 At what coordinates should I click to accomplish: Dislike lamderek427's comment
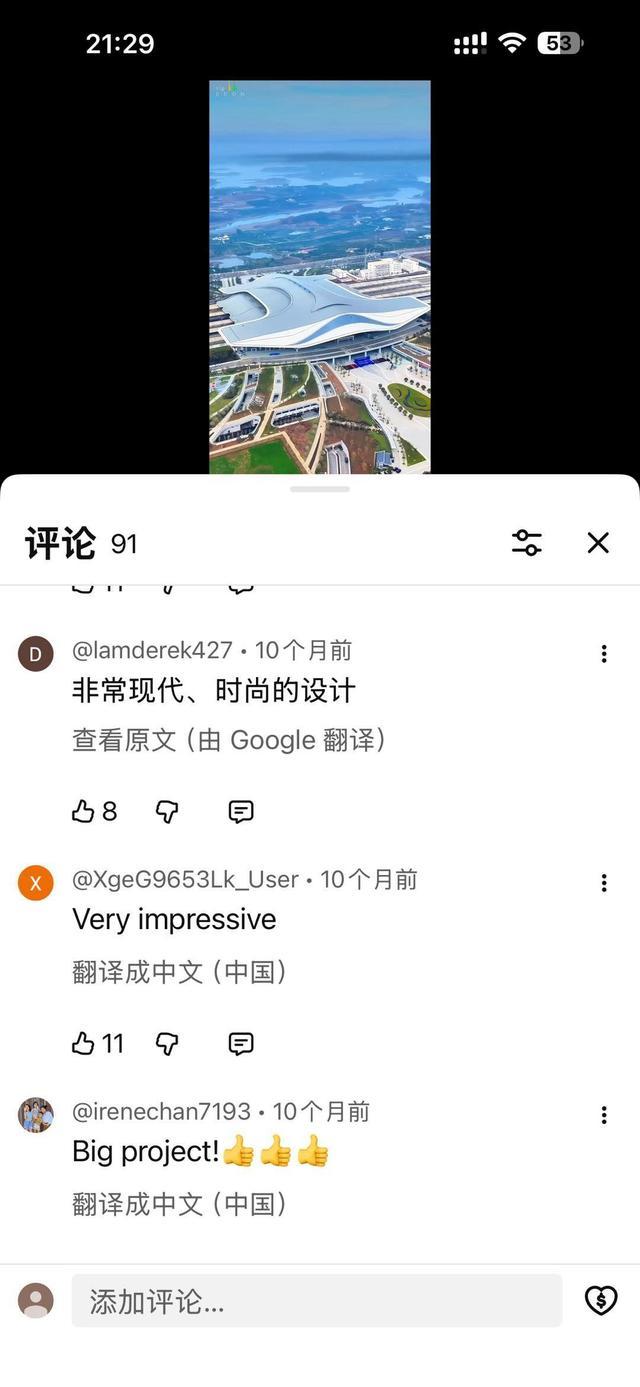click(x=167, y=812)
